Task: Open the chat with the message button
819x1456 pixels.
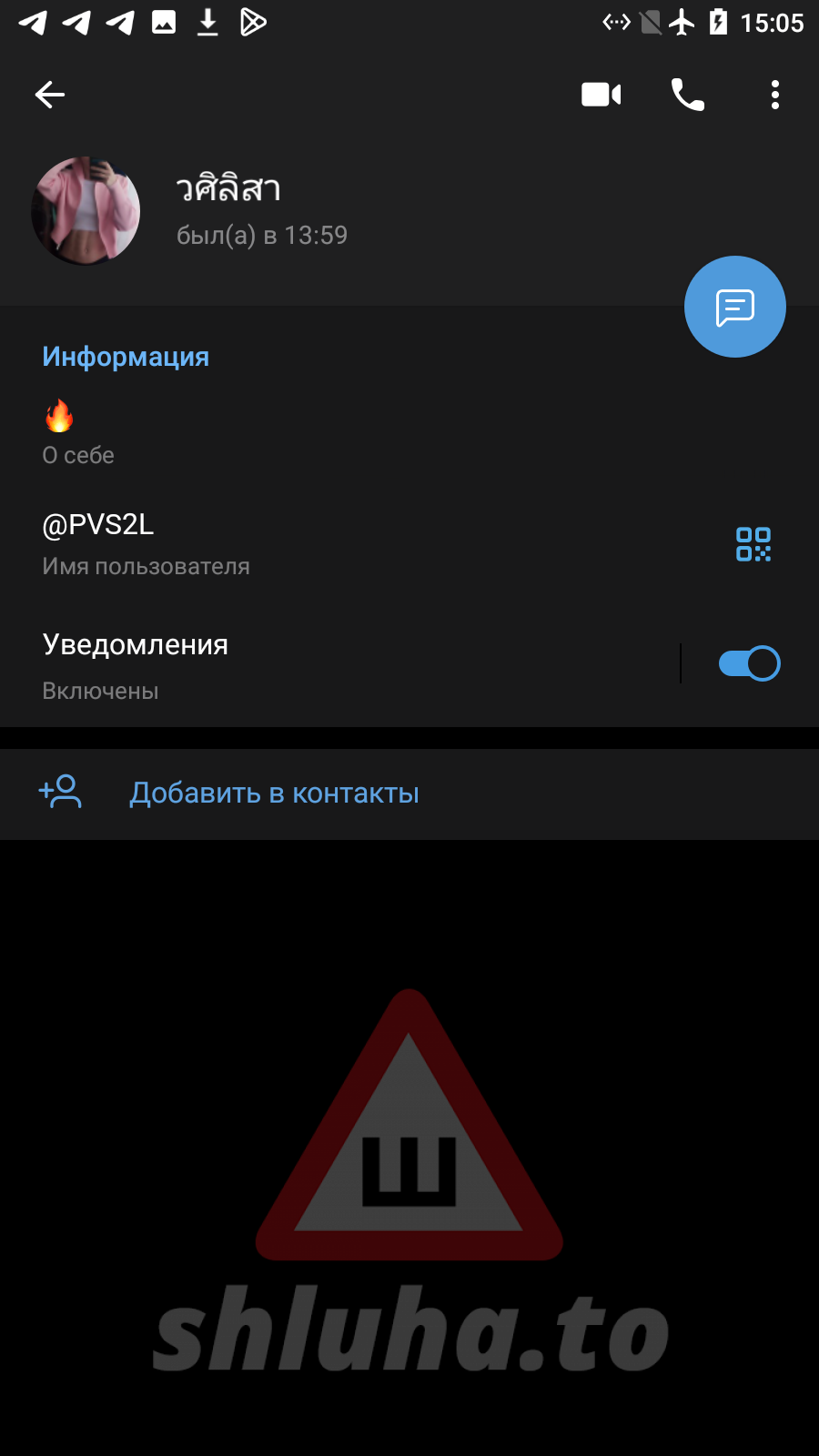Action: pos(734,308)
